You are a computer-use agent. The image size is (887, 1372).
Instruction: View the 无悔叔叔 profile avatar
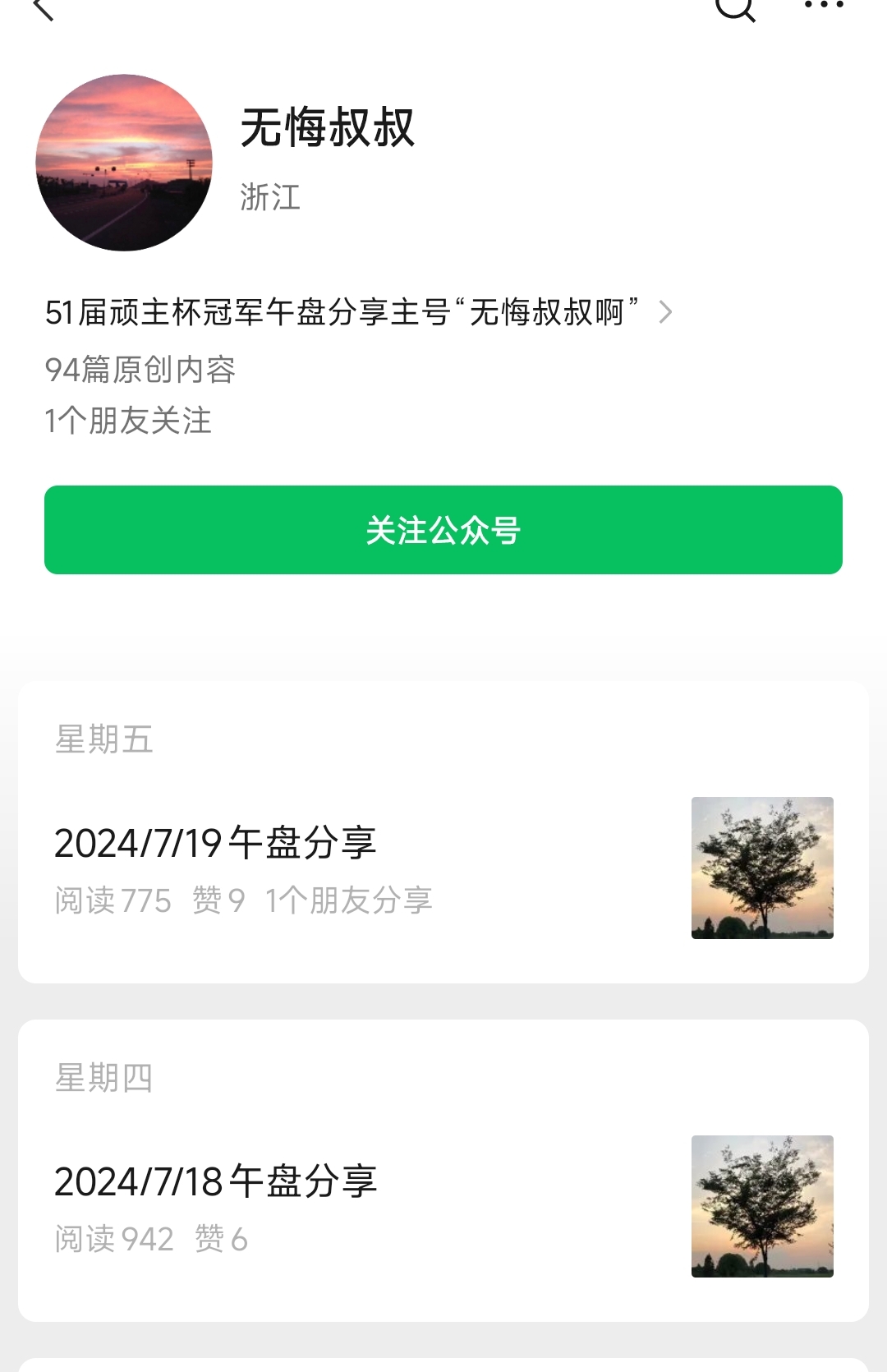(124, 163)
